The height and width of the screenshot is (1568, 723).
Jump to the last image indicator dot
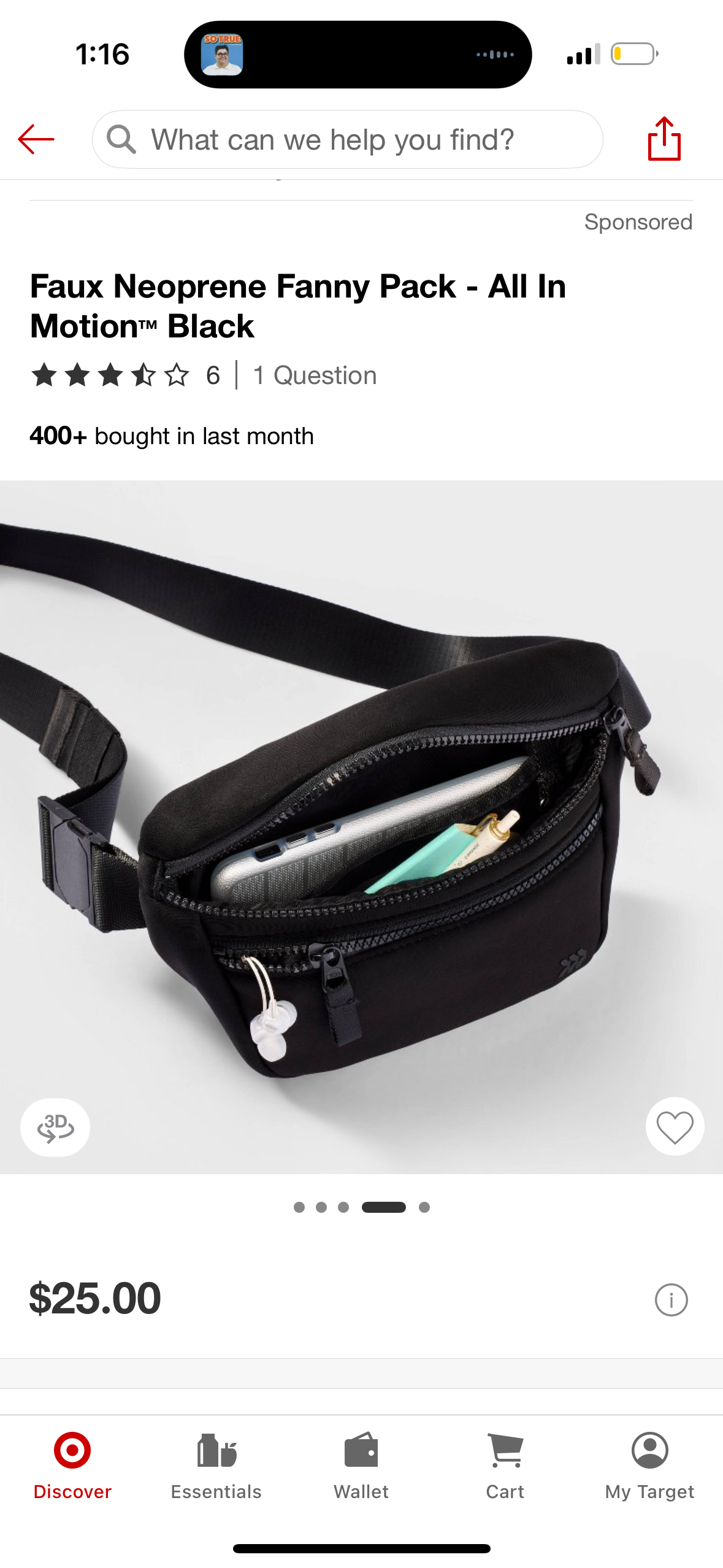(424, 1207)
